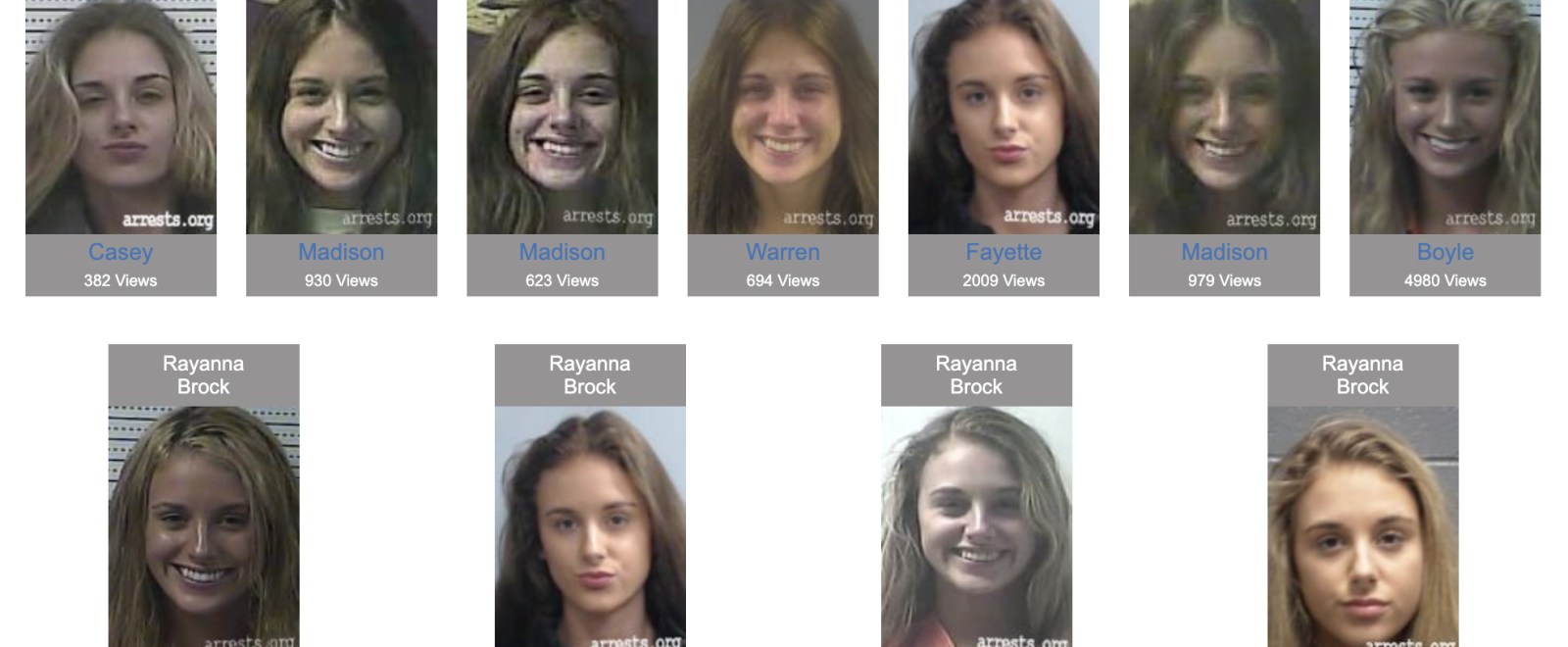This screenshot has height=647, width=1568.
Task: Select the Fayette county link
Action: tap(1004, 252)
